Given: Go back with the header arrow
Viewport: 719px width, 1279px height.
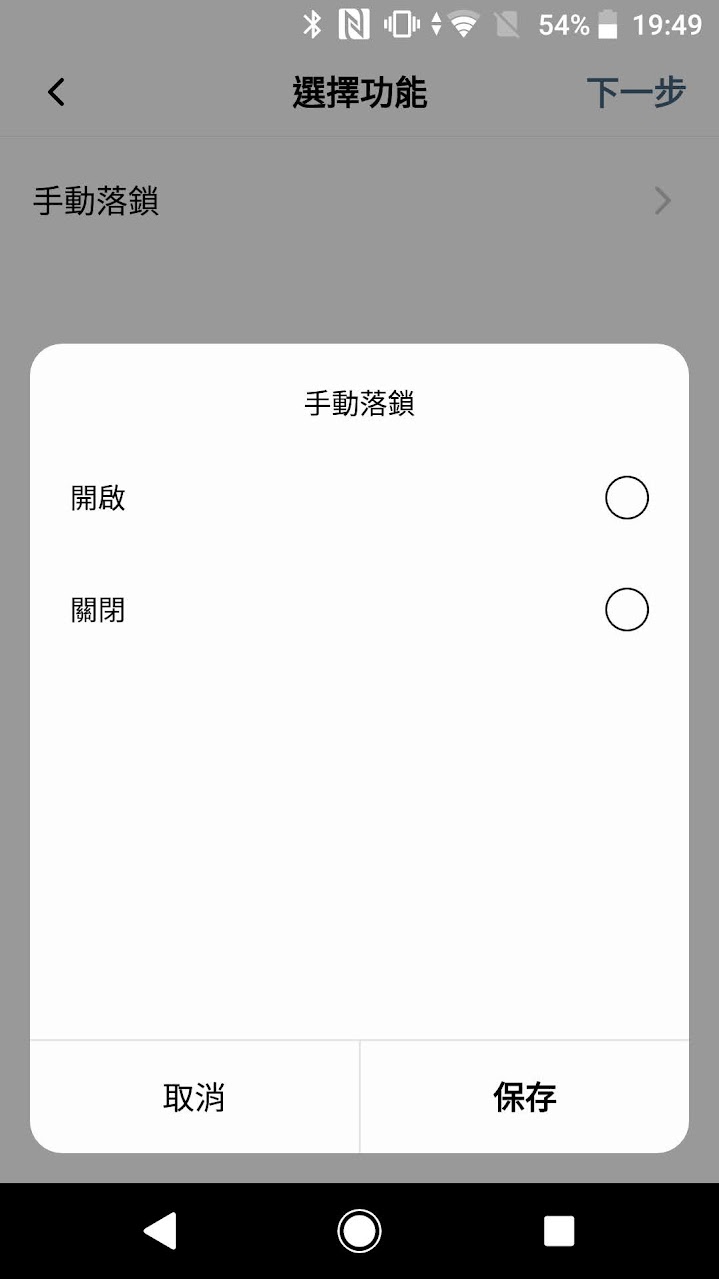Looking at the screenshot, I should 56,93.
